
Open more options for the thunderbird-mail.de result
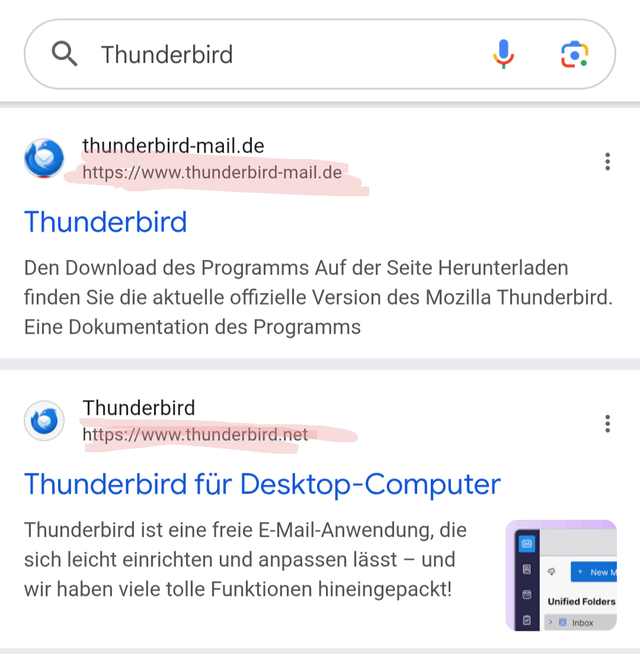[607, 162]
